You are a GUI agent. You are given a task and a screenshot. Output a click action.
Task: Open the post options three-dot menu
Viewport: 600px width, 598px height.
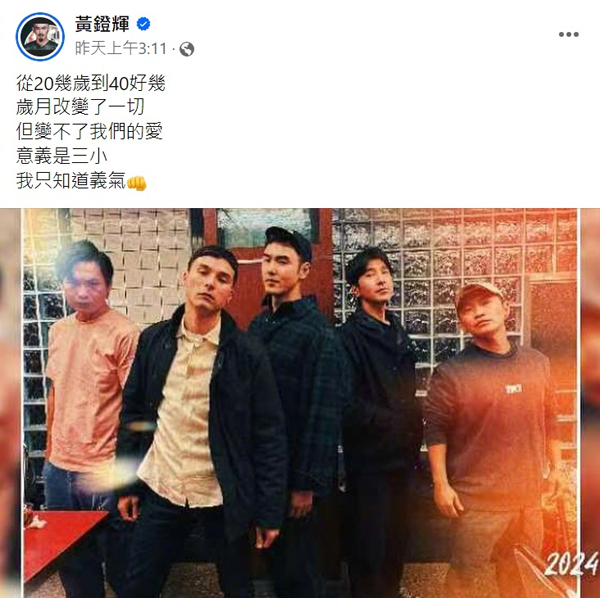tap(568, 35)
